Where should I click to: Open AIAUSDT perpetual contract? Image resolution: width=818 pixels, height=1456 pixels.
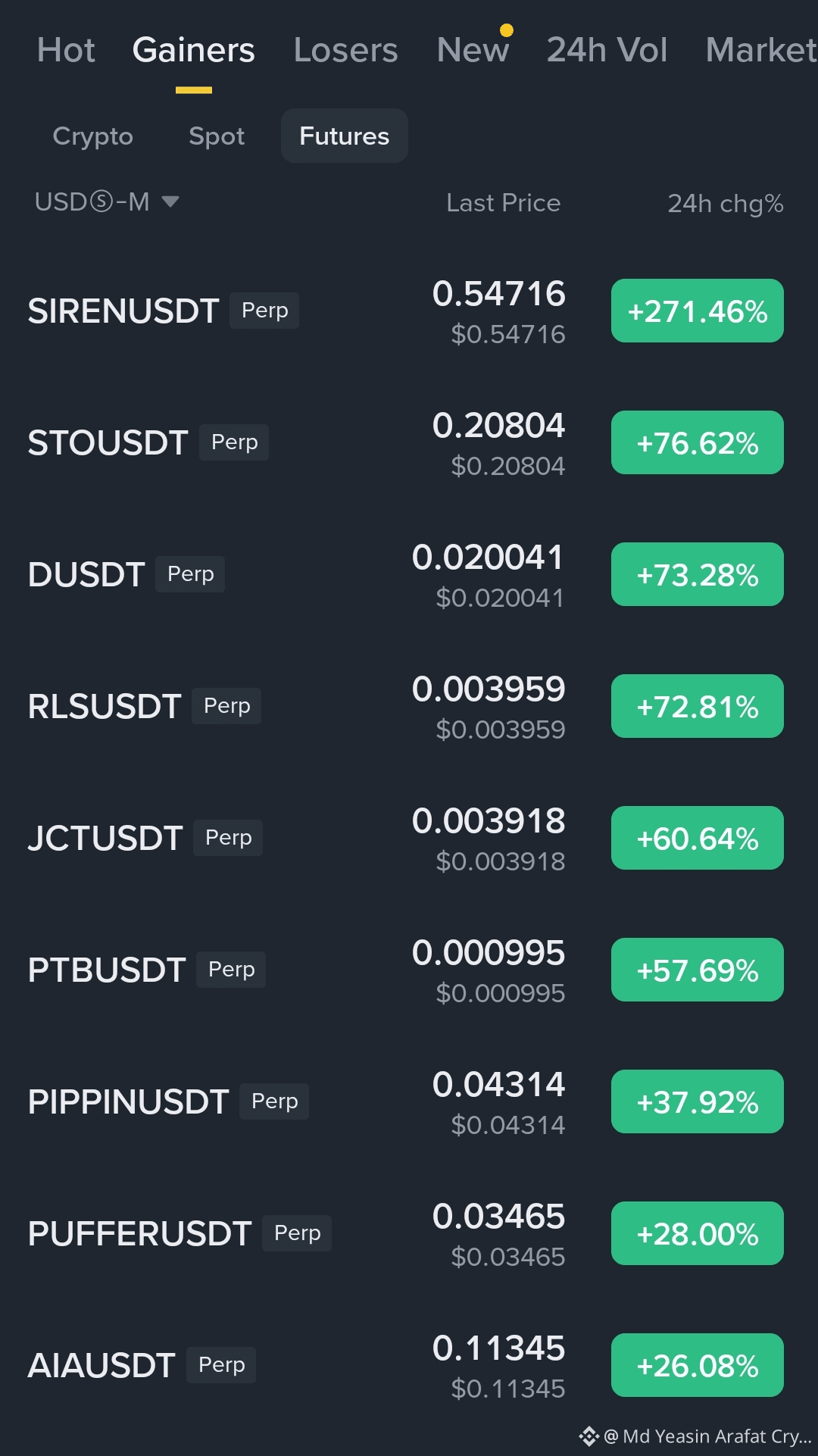409,1365
